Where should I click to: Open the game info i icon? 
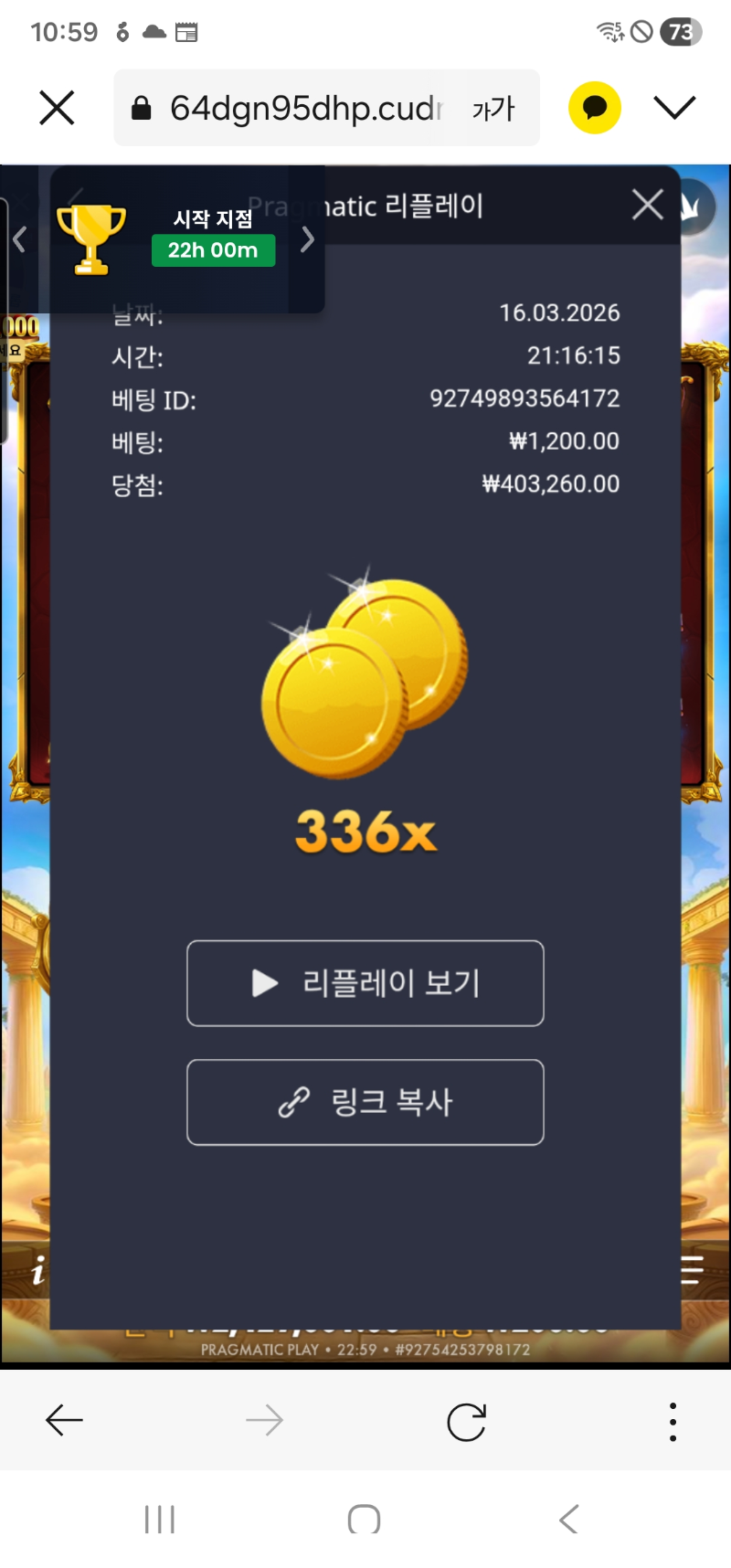coord(37,1271)
